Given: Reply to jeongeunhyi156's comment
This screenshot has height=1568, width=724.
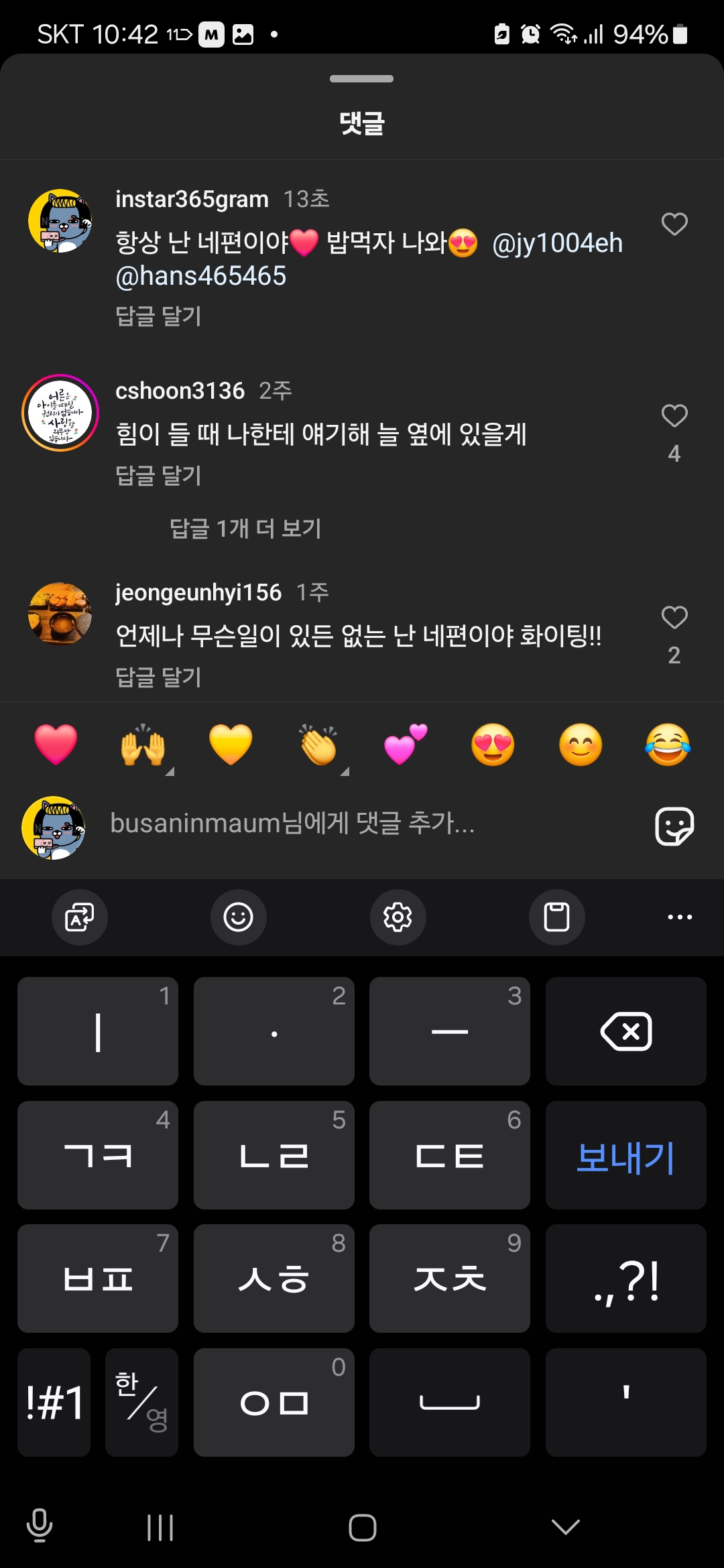Looking at the screenshot, I should pyautogui.click(x=158, y=677).
